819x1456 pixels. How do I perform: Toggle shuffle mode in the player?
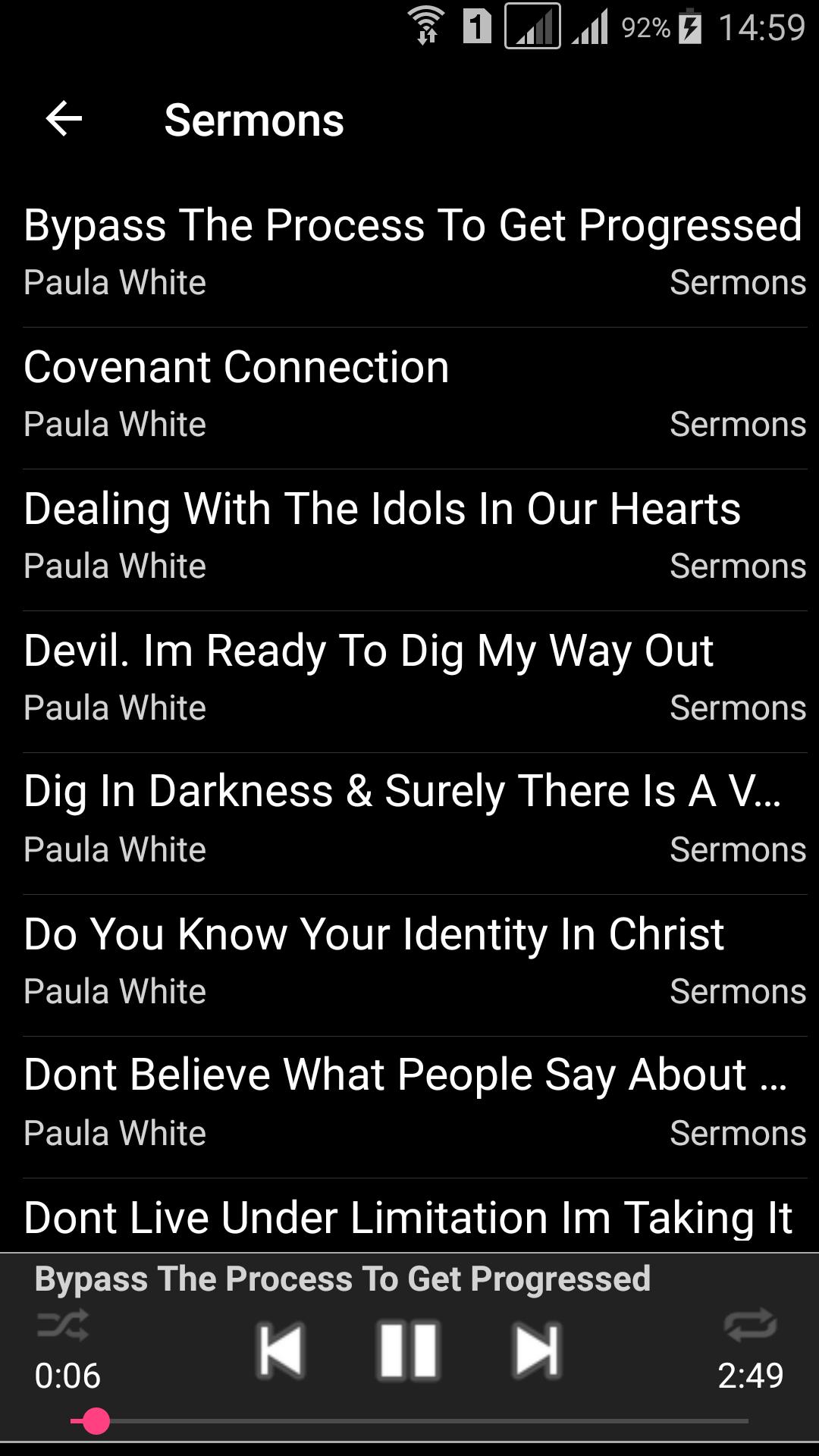coord(63,1325)
